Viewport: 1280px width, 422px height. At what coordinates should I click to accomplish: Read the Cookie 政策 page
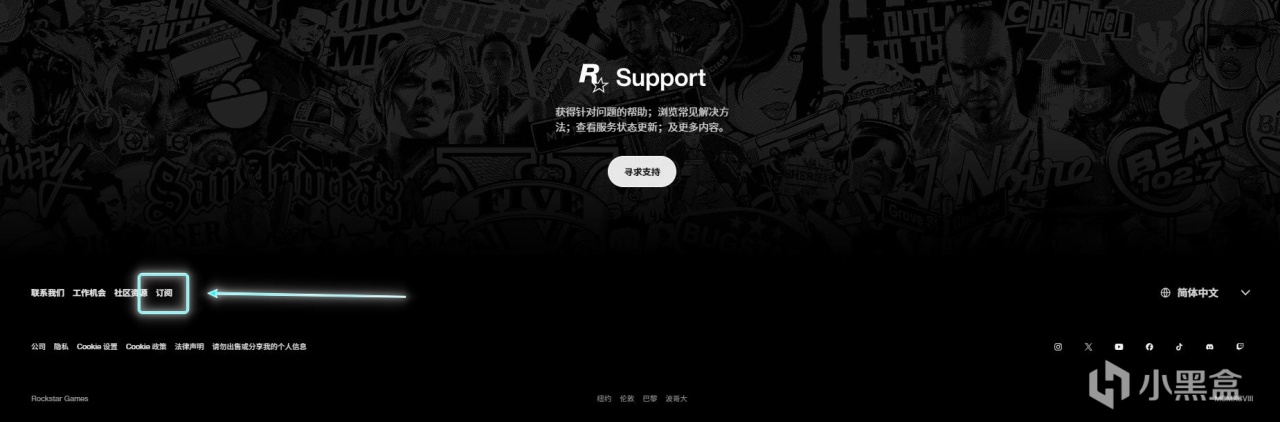(146, 347)
